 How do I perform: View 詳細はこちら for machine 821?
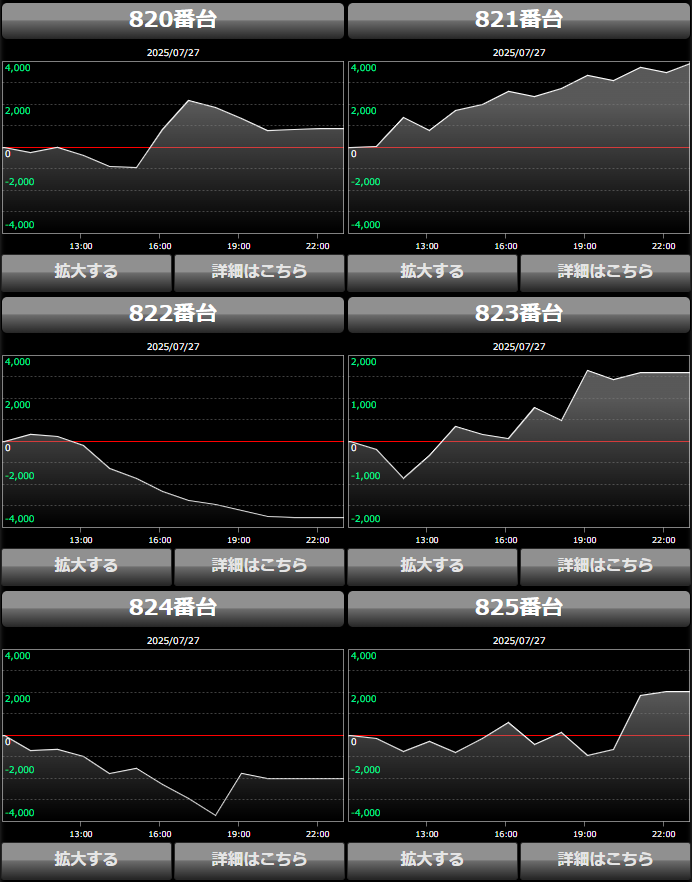tap(605, 271)
